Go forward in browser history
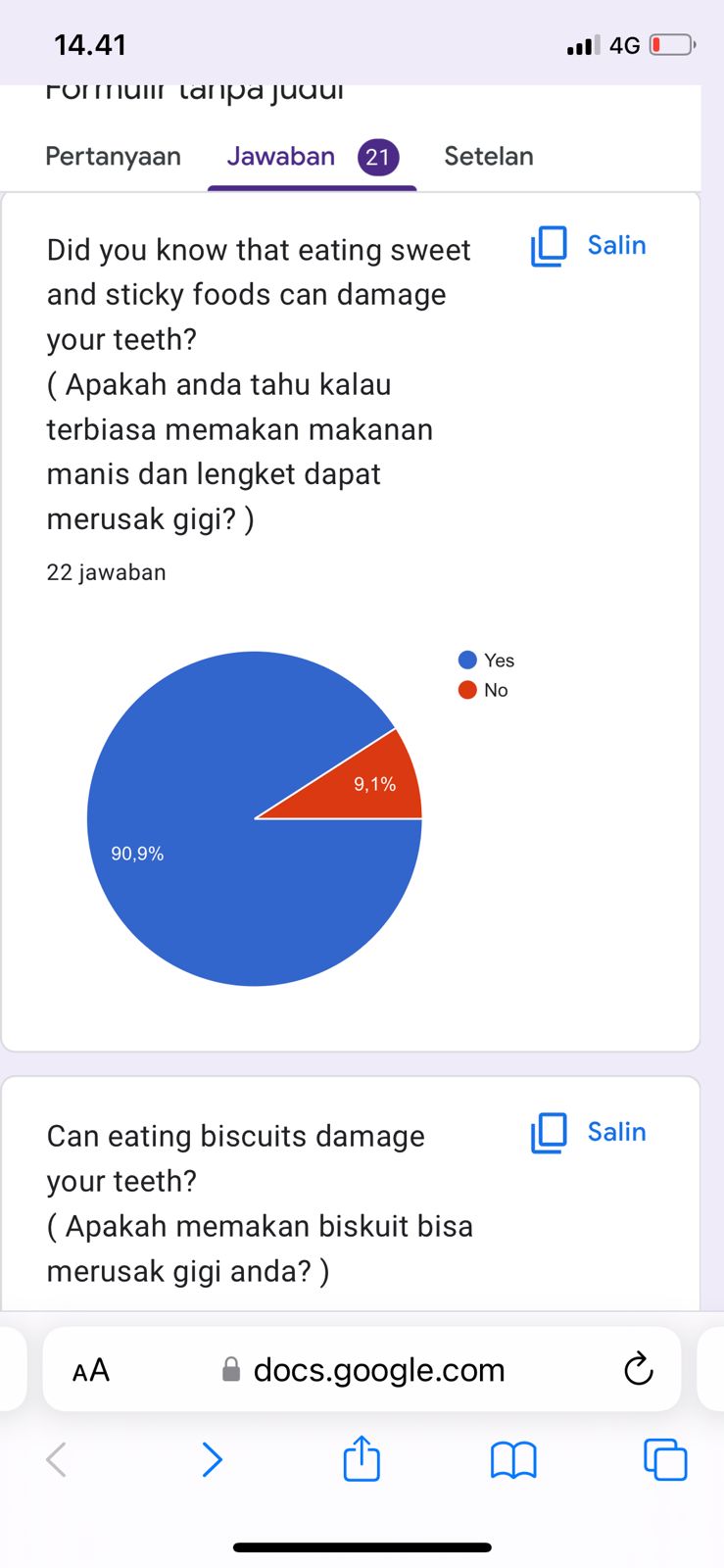This screenshot has width=724, height=1568. (x=212, y=1460)
